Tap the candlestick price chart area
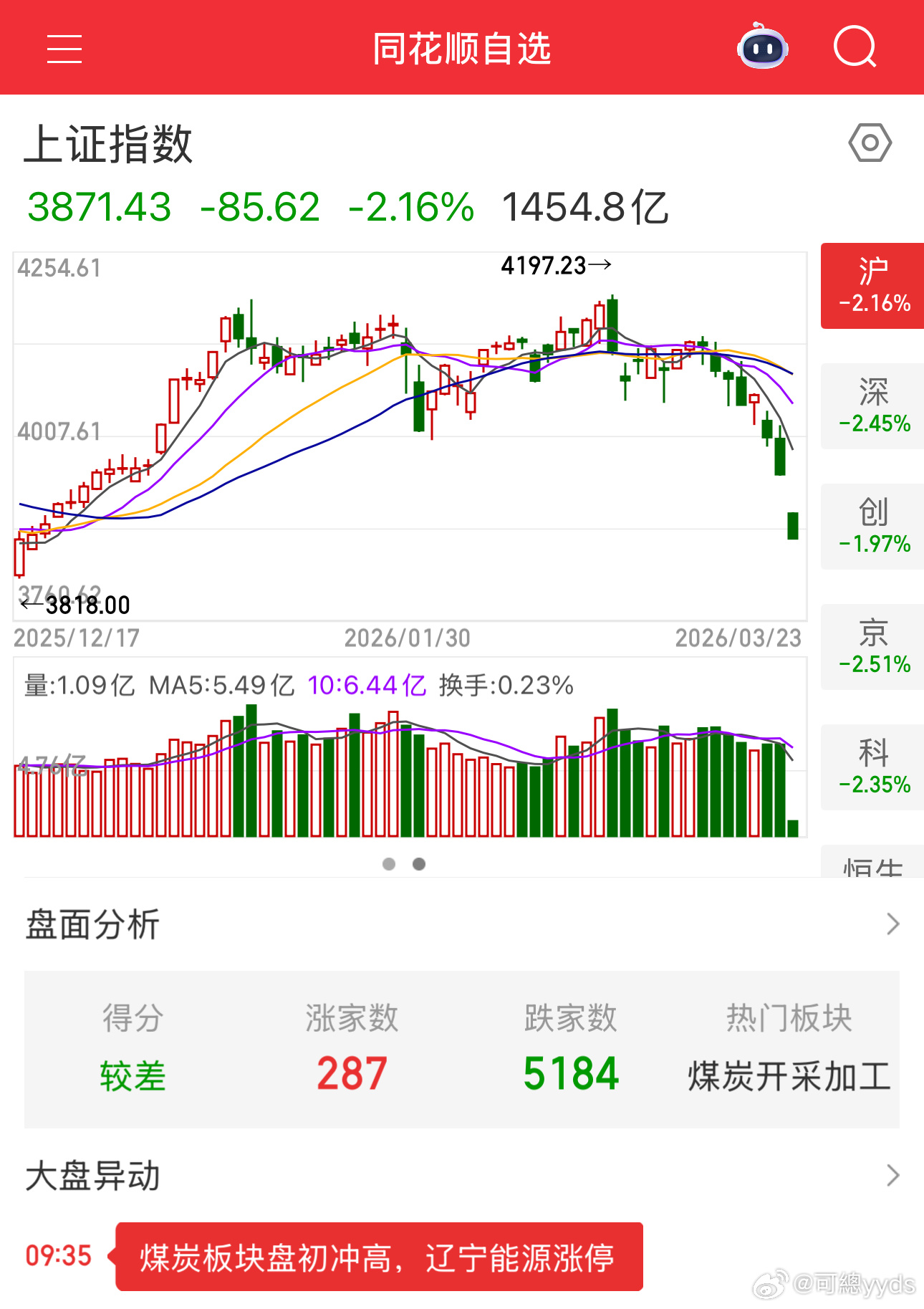 [x=408, y=444]
